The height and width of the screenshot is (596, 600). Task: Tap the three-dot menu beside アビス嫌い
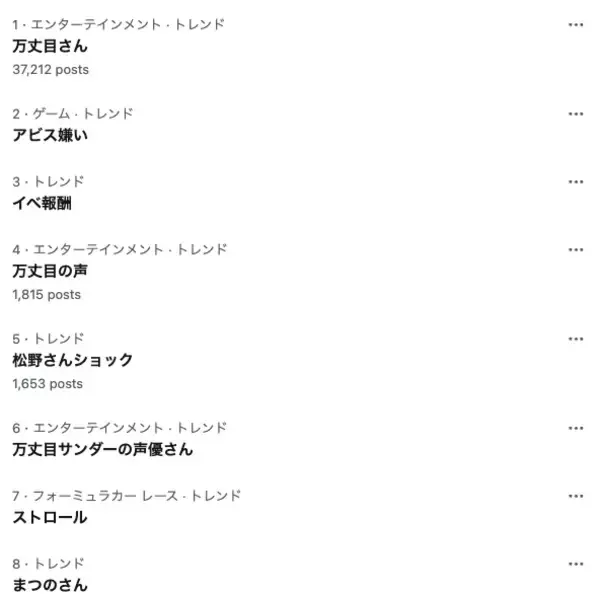(x=575, y=114)
